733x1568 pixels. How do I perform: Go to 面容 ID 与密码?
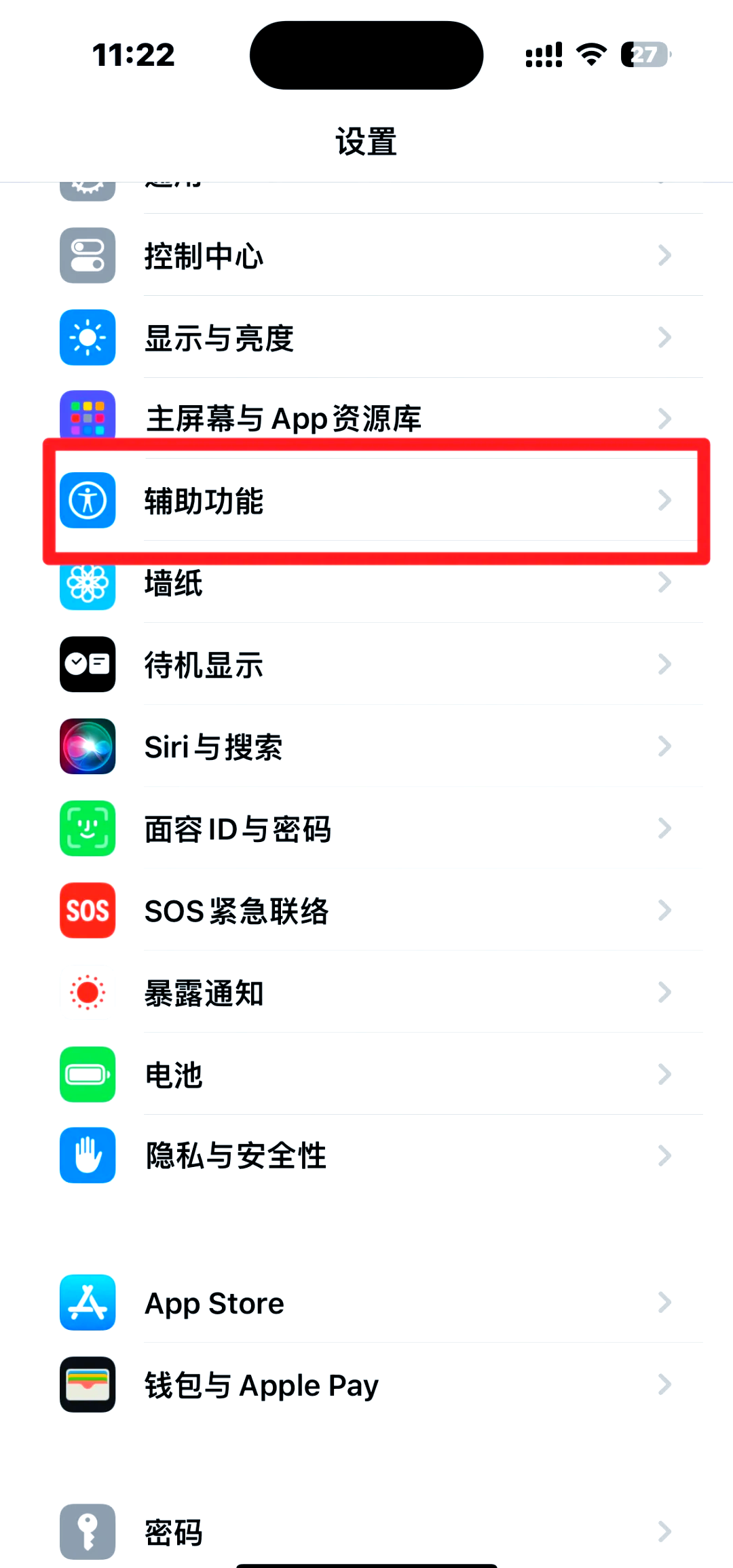pyautogui.click(x=366, y=829)
